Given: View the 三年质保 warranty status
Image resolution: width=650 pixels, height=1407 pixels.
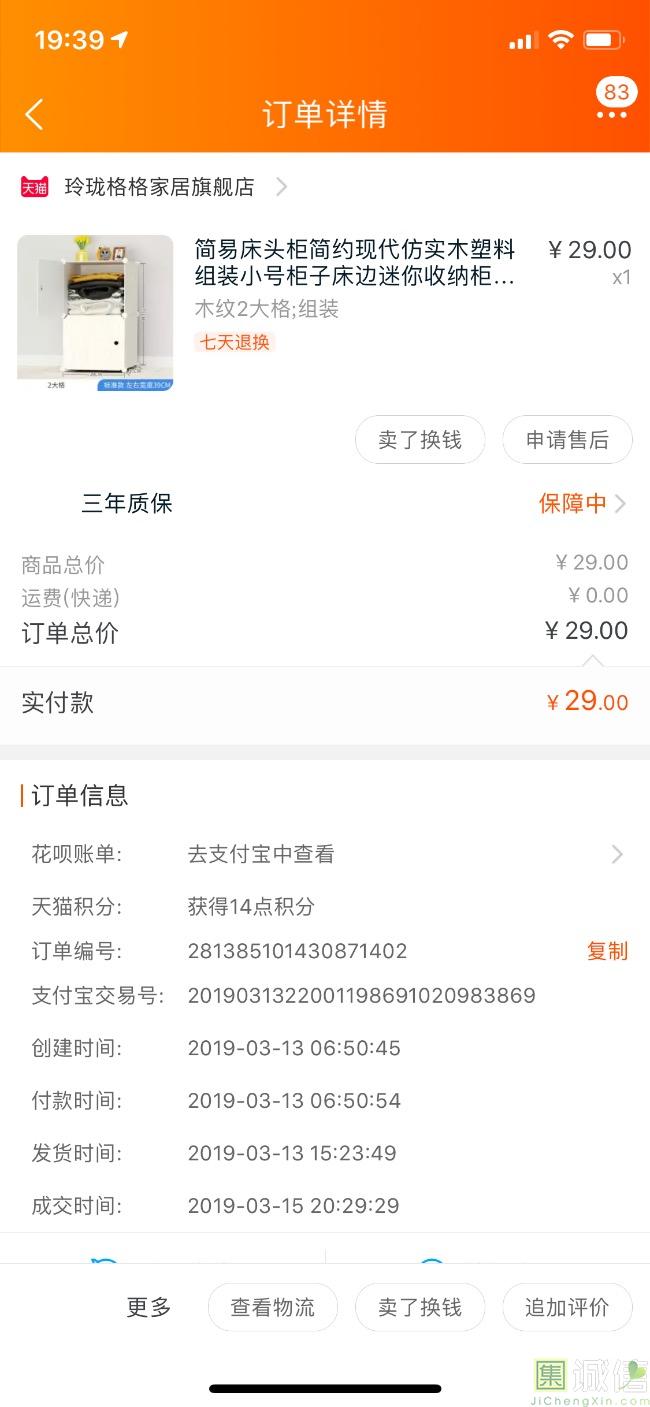Looking at the screenshot, I should coord(582,503).
